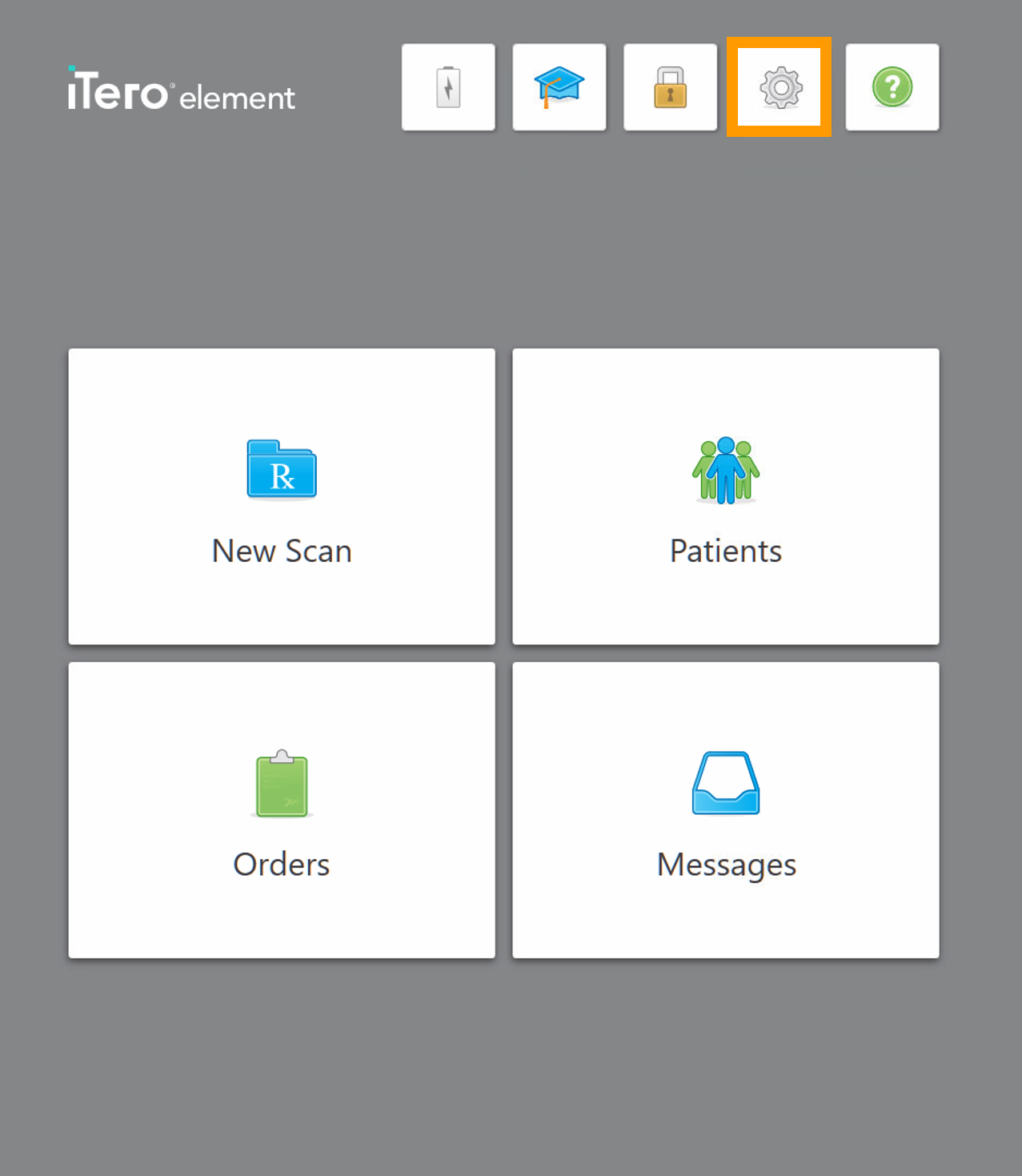View the Orders tile

pyautogui.click(x=282, y=810)
